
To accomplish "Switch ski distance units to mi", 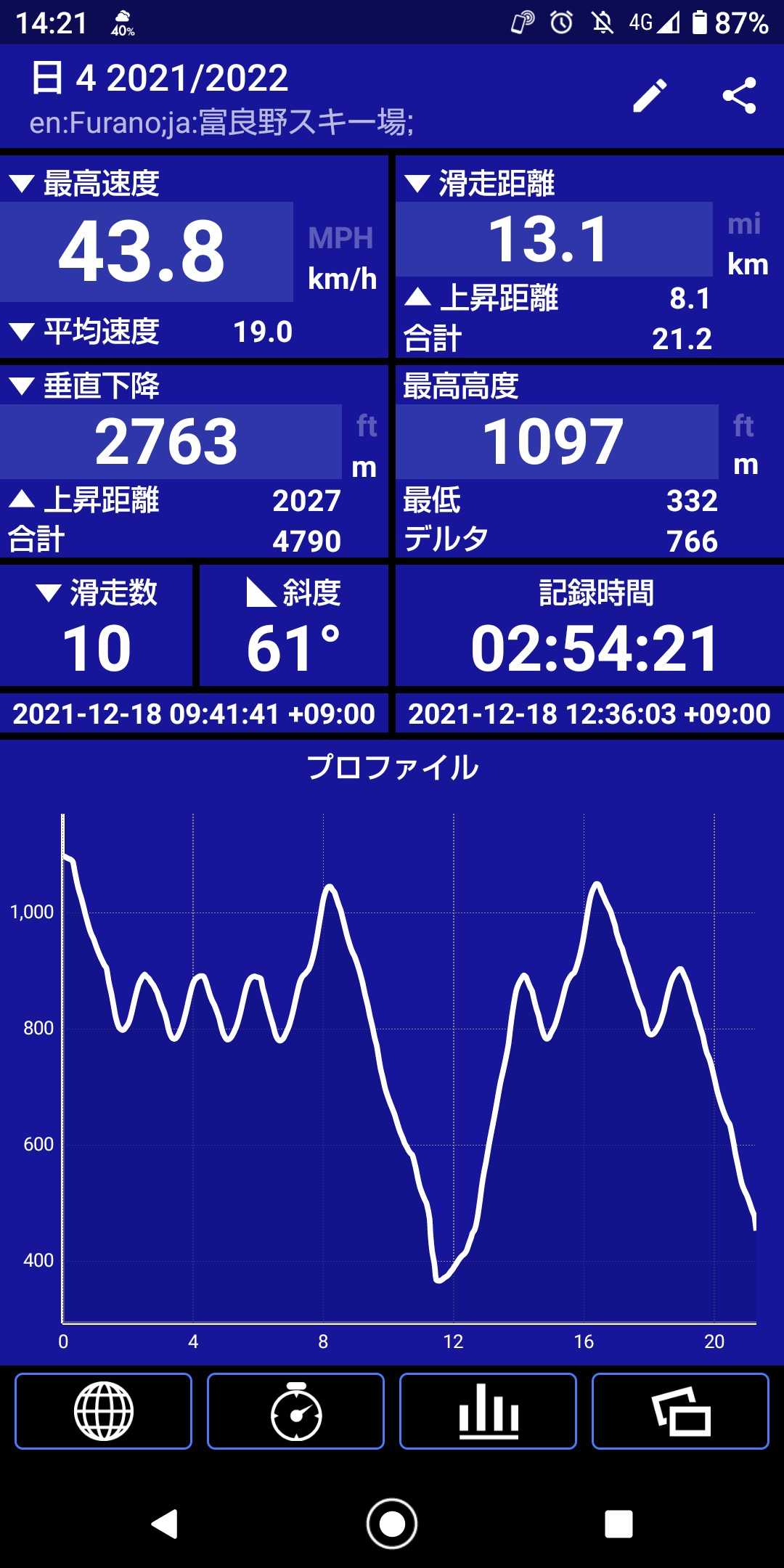I will point(744,224).
